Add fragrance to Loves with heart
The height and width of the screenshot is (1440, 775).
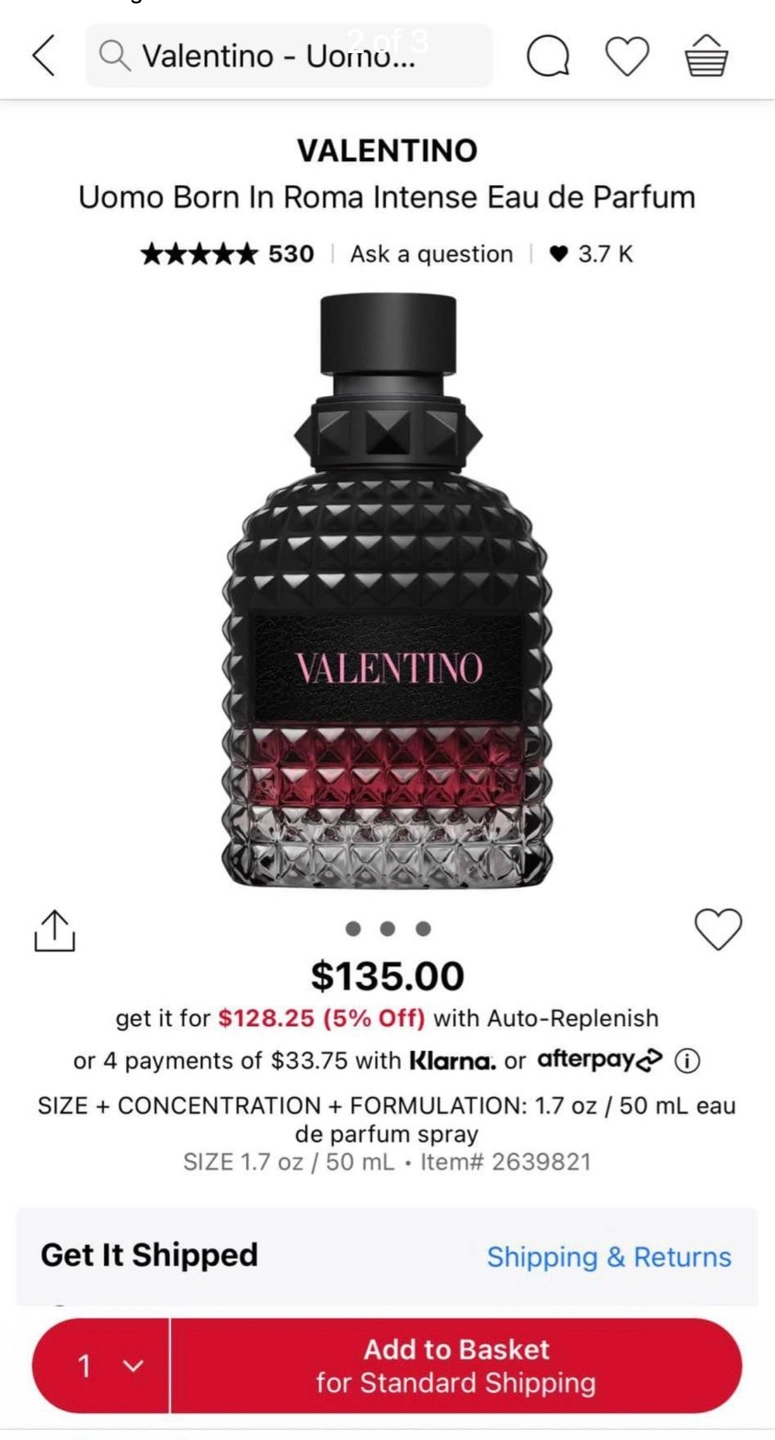(718, 929)
